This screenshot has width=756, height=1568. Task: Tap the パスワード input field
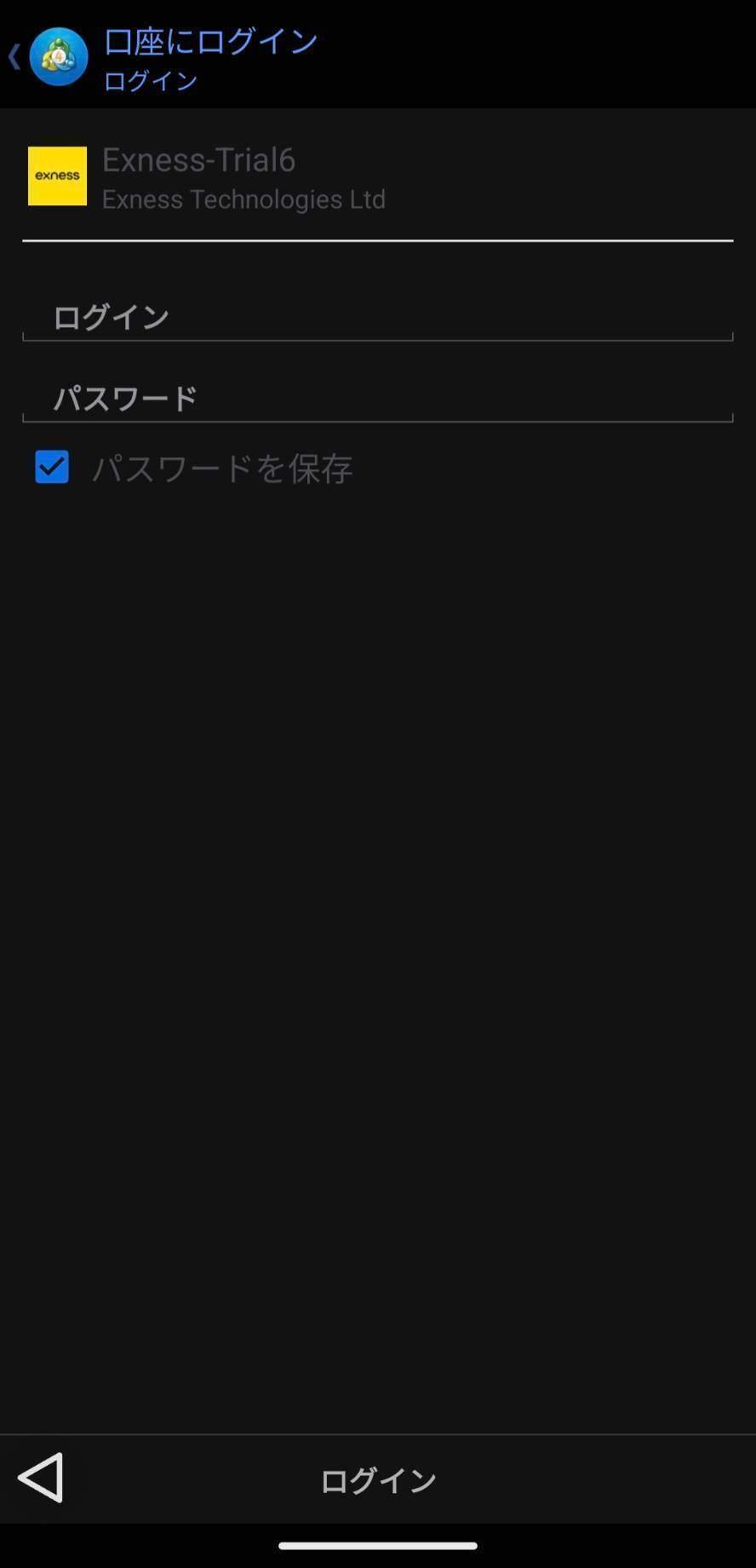(376, 398)
